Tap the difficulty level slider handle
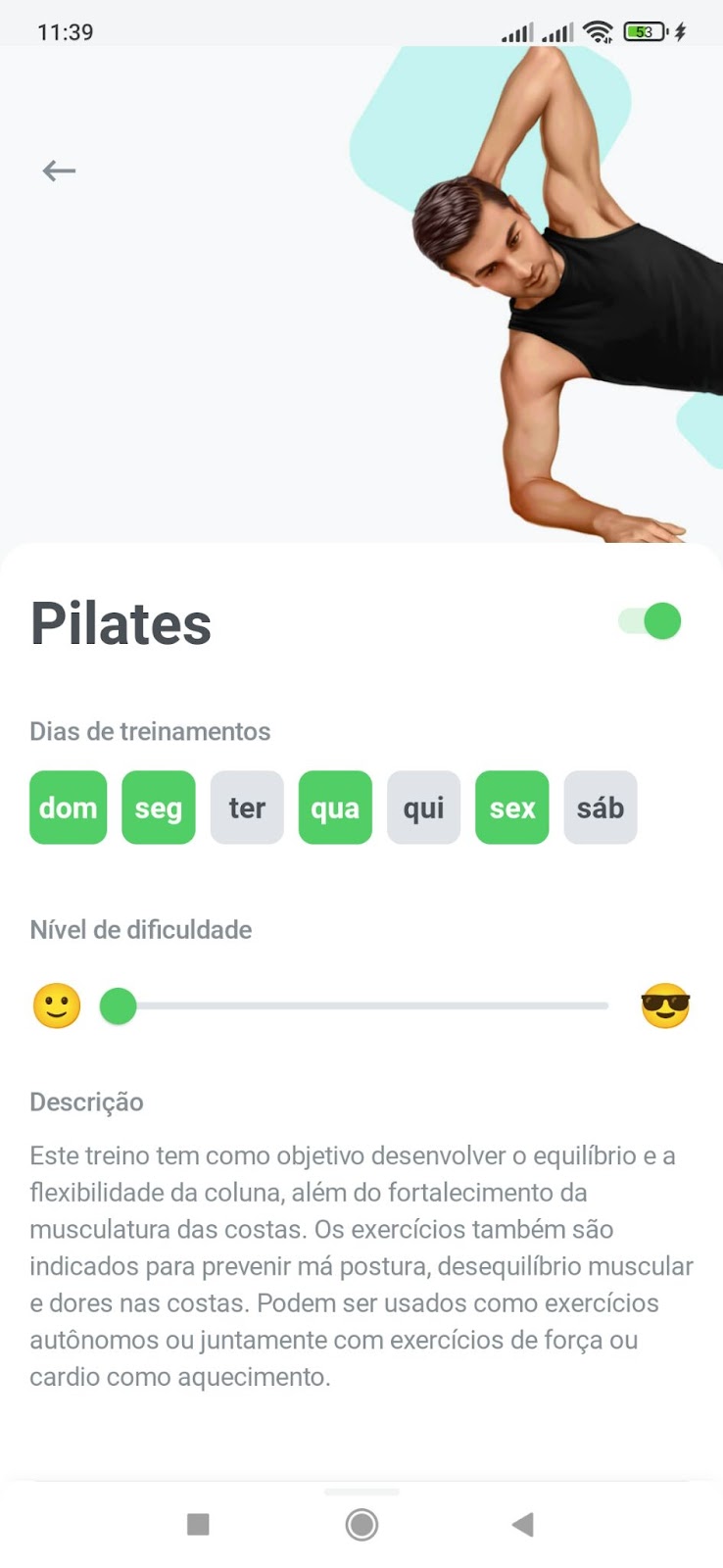Viewport: 723px width, 1568px height. pyautogui.click(x=119, y=1006)
